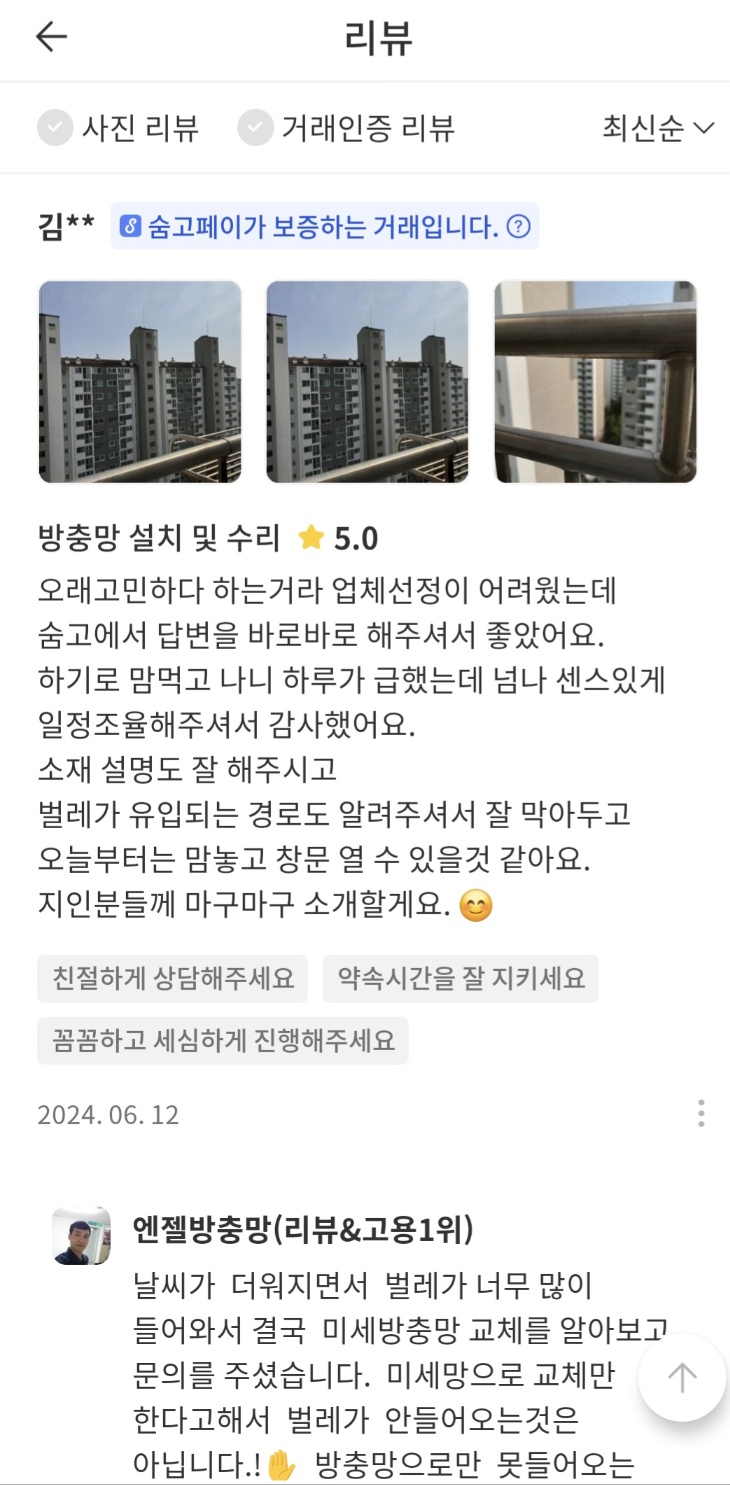The width and height of the screenshot is (730, 1485).
Task: Jump to top with the arrow button
Action: (x=682, y=1378)
